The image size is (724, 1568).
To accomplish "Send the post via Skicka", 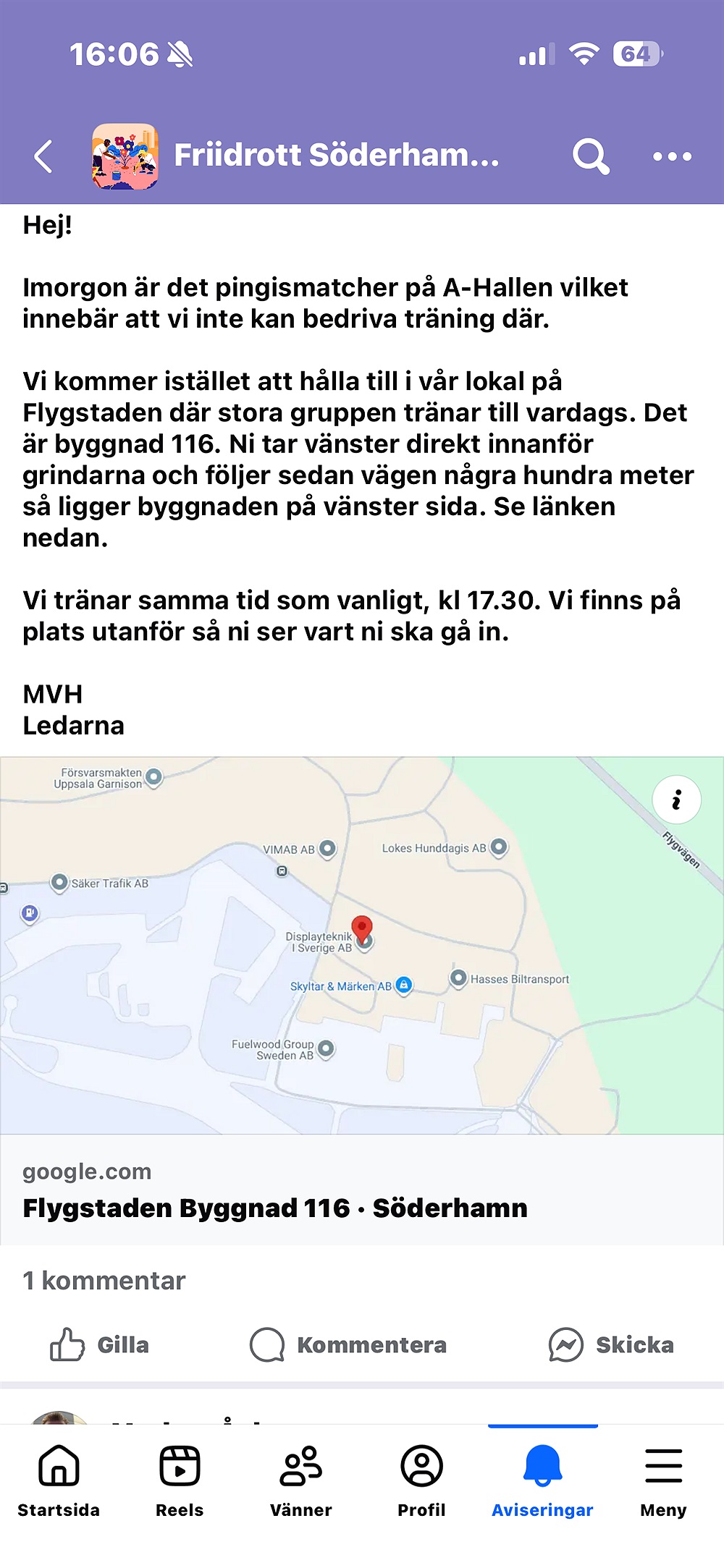I will click(x=612, y=1345).
